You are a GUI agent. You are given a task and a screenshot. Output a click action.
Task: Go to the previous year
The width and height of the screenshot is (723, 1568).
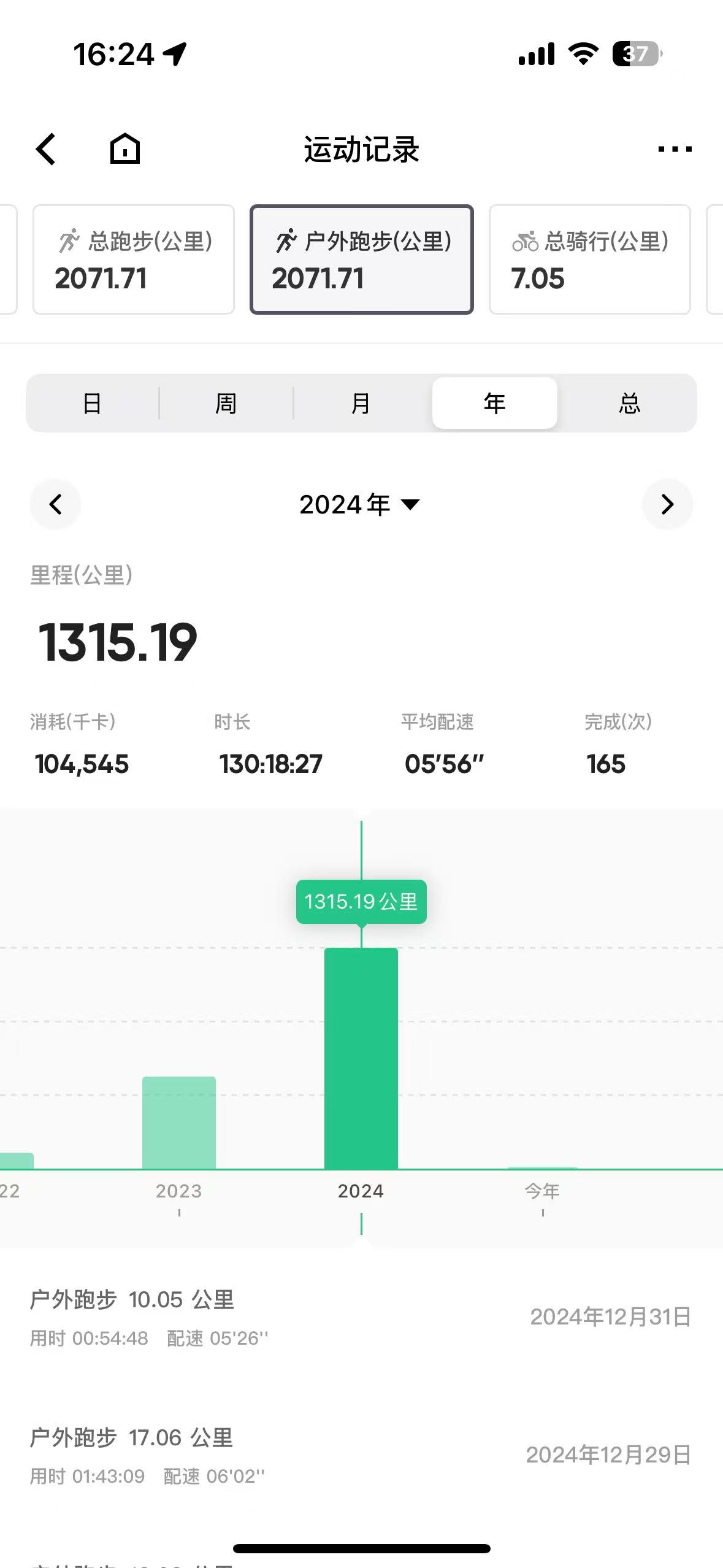pos(55,504)
